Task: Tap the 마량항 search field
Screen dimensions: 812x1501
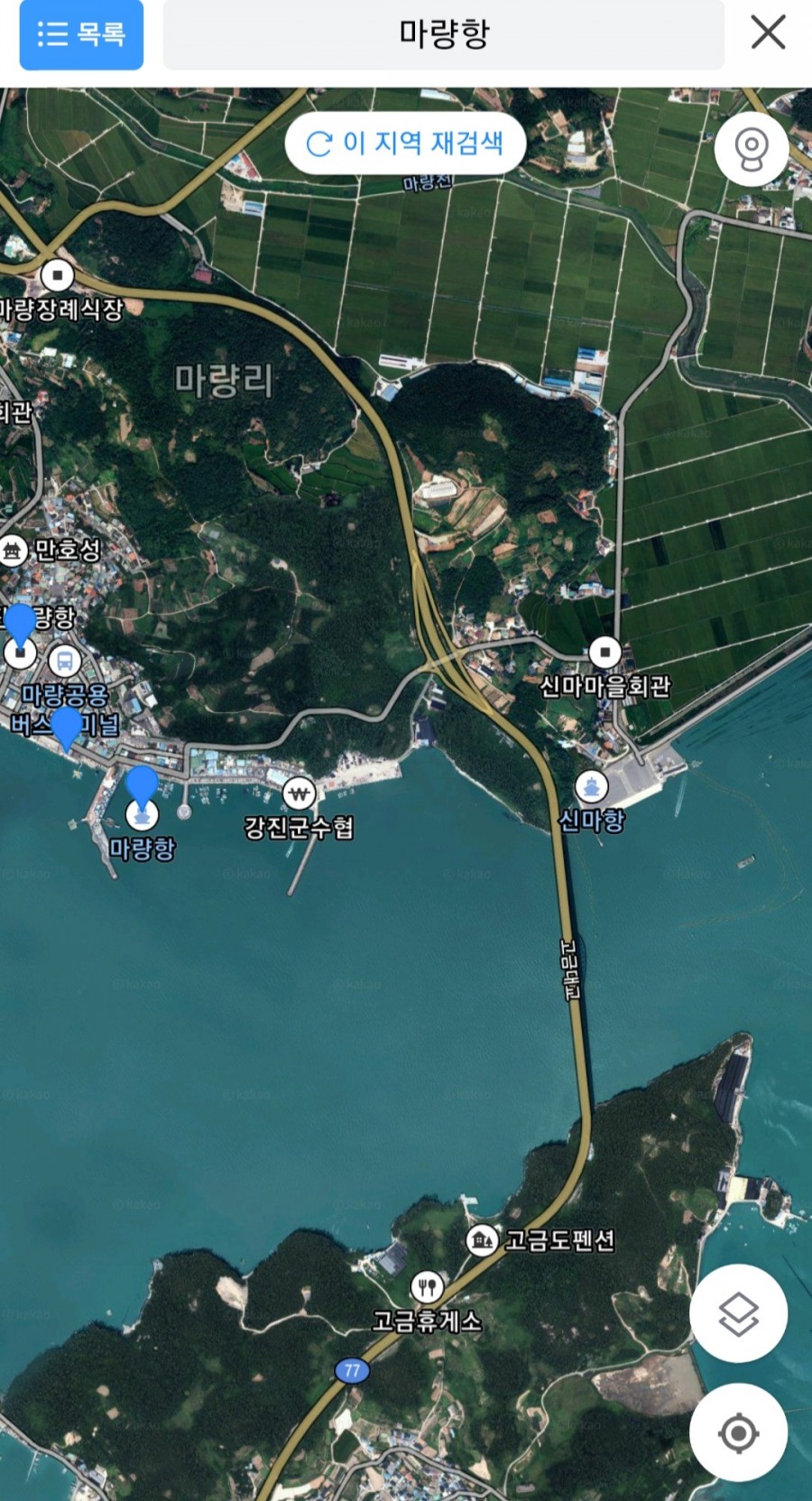Action: [443, 35]
